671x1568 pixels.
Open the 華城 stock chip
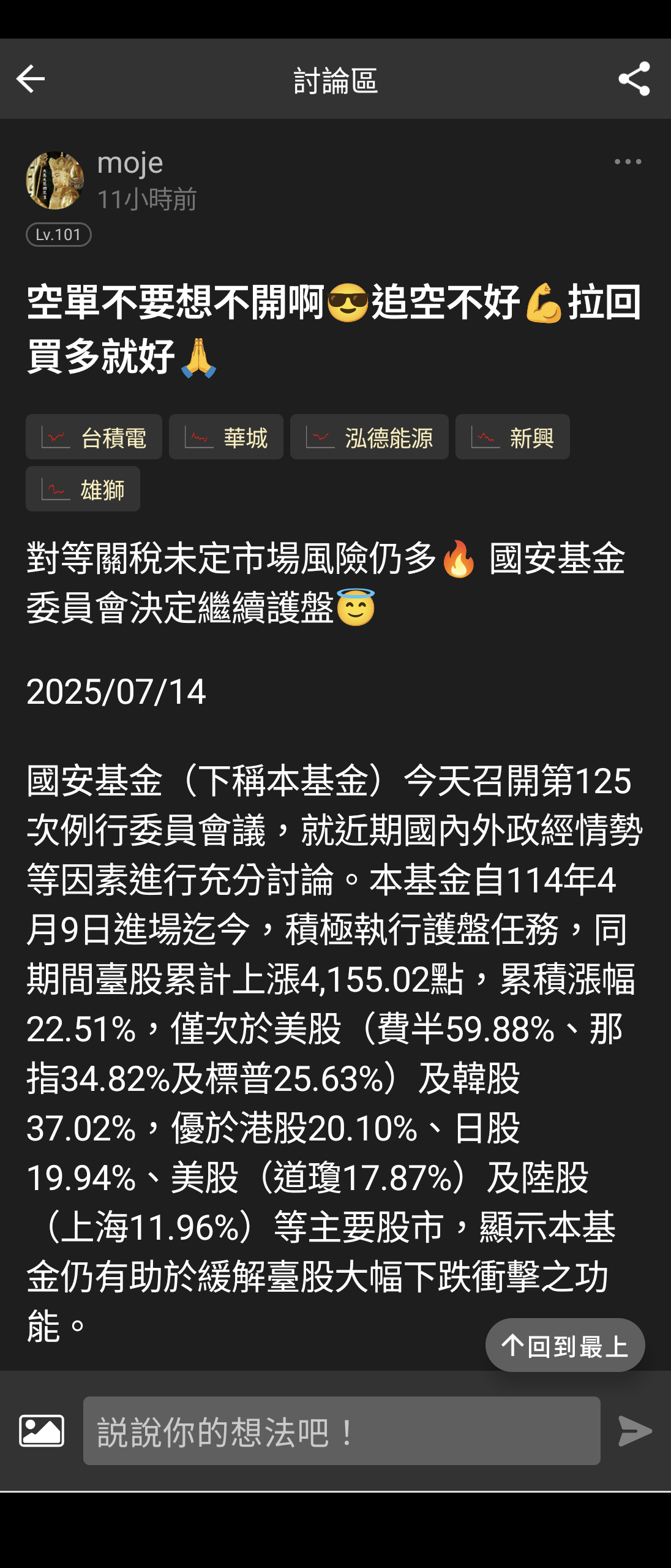click(226, 437)
